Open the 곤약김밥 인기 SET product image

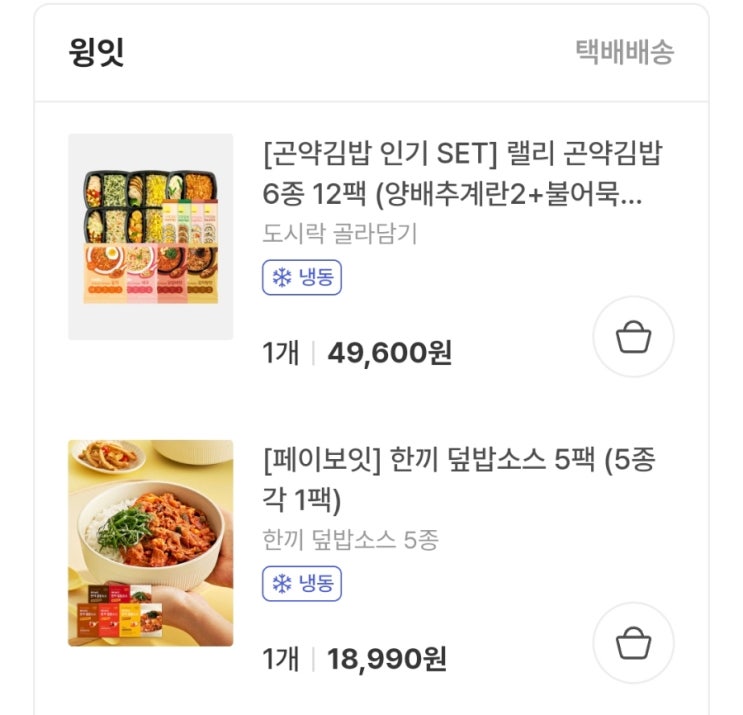[150, 237]
